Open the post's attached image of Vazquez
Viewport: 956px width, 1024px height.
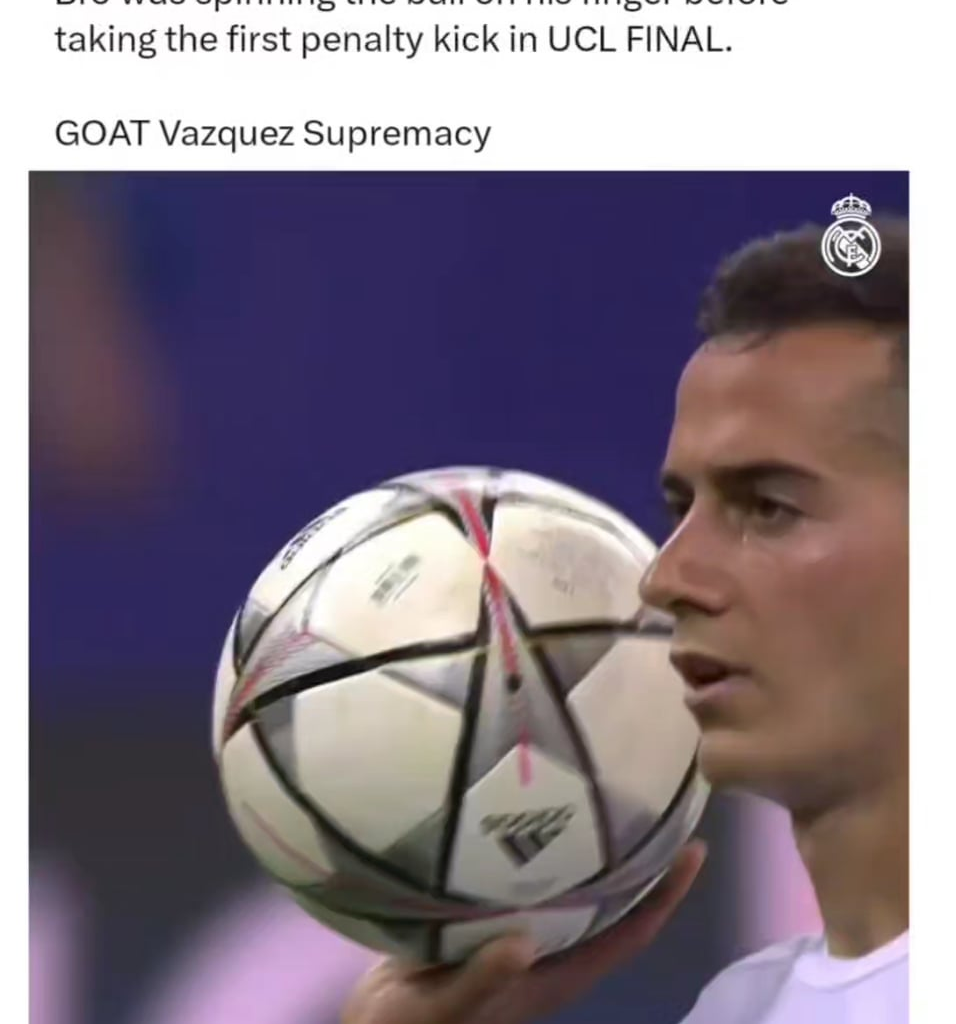[468, 596]
